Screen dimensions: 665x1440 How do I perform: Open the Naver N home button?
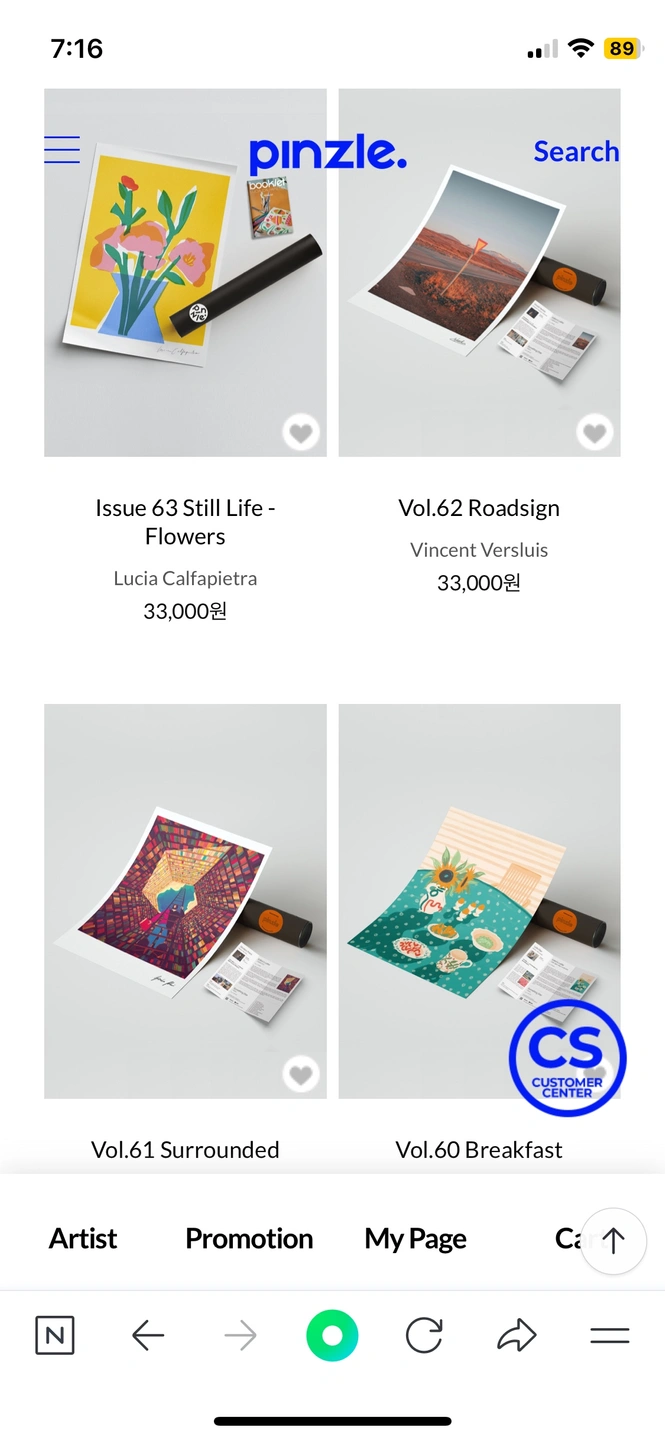(55, 1336)
